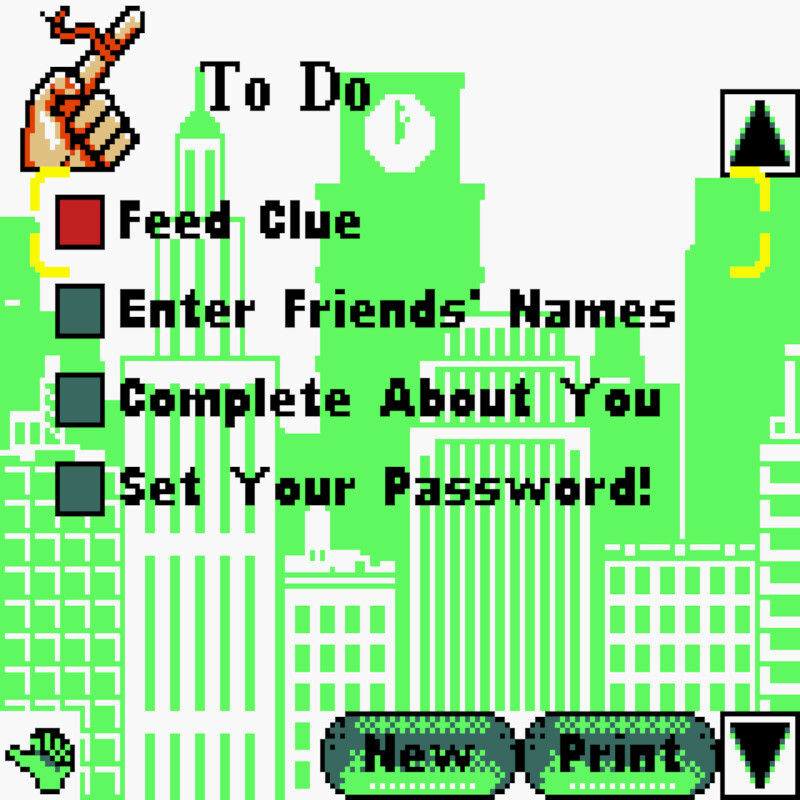
Task: Check the Set Your Password! box
Action: tap(79, 489)
